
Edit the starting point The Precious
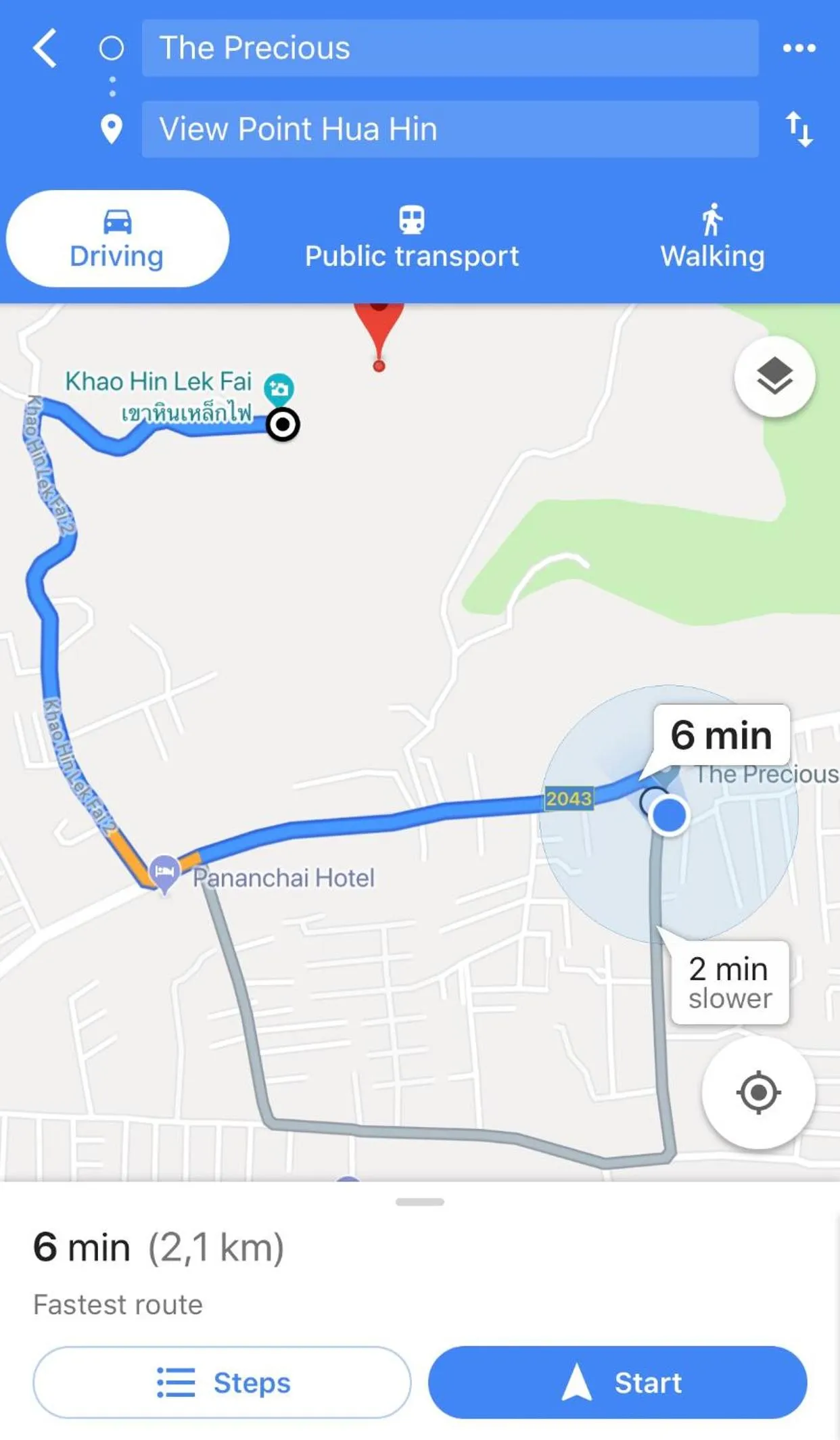(x=450, y=48)
